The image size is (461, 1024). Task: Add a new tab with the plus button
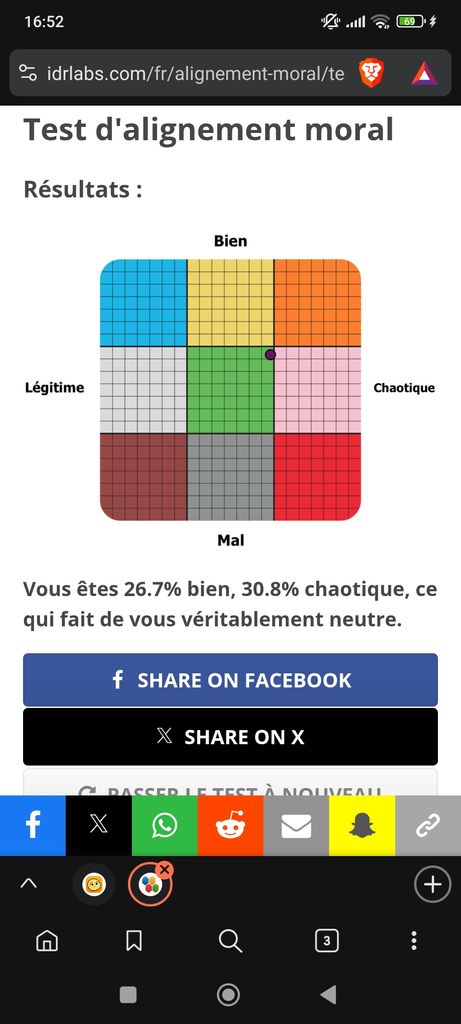(x=432, y=884)
